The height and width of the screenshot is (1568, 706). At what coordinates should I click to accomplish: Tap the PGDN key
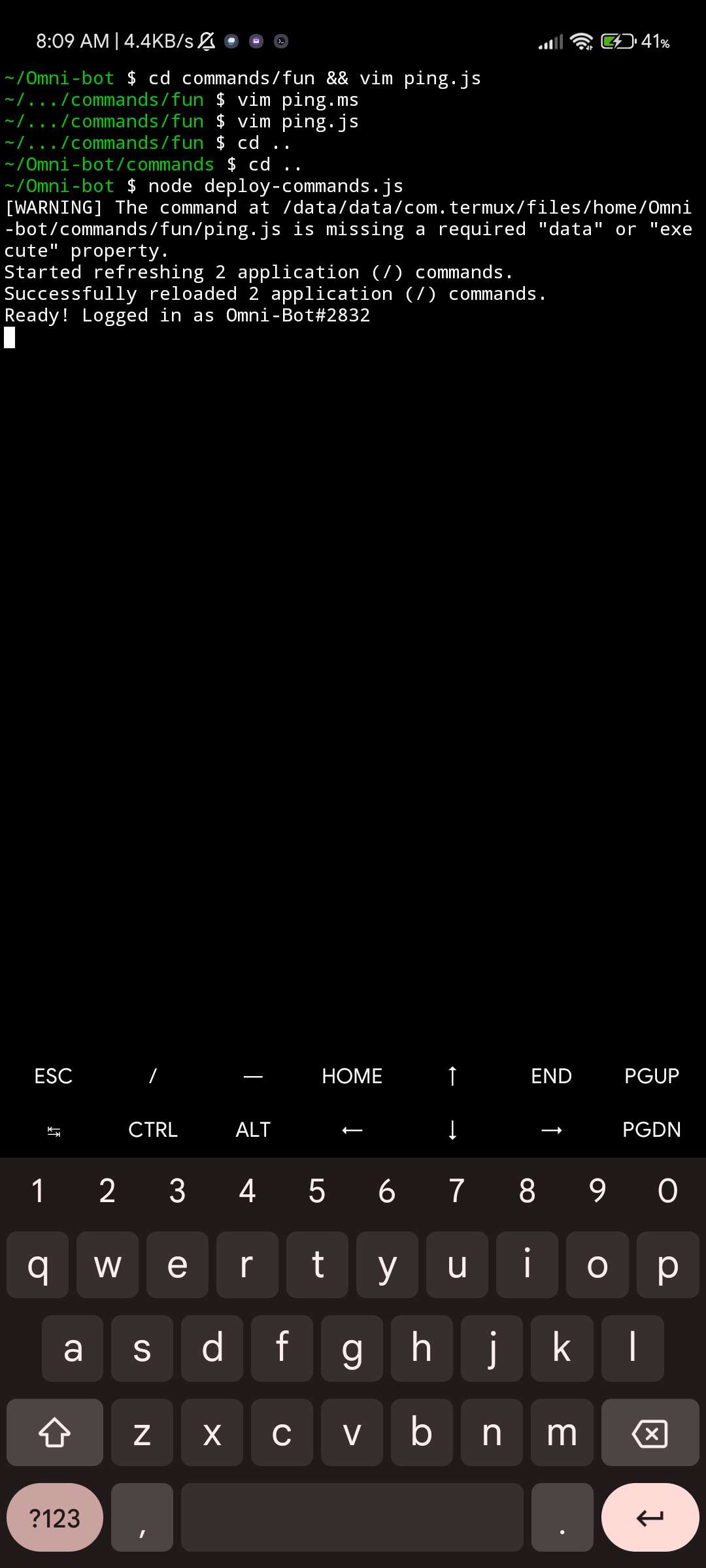tap(652, 1130)
